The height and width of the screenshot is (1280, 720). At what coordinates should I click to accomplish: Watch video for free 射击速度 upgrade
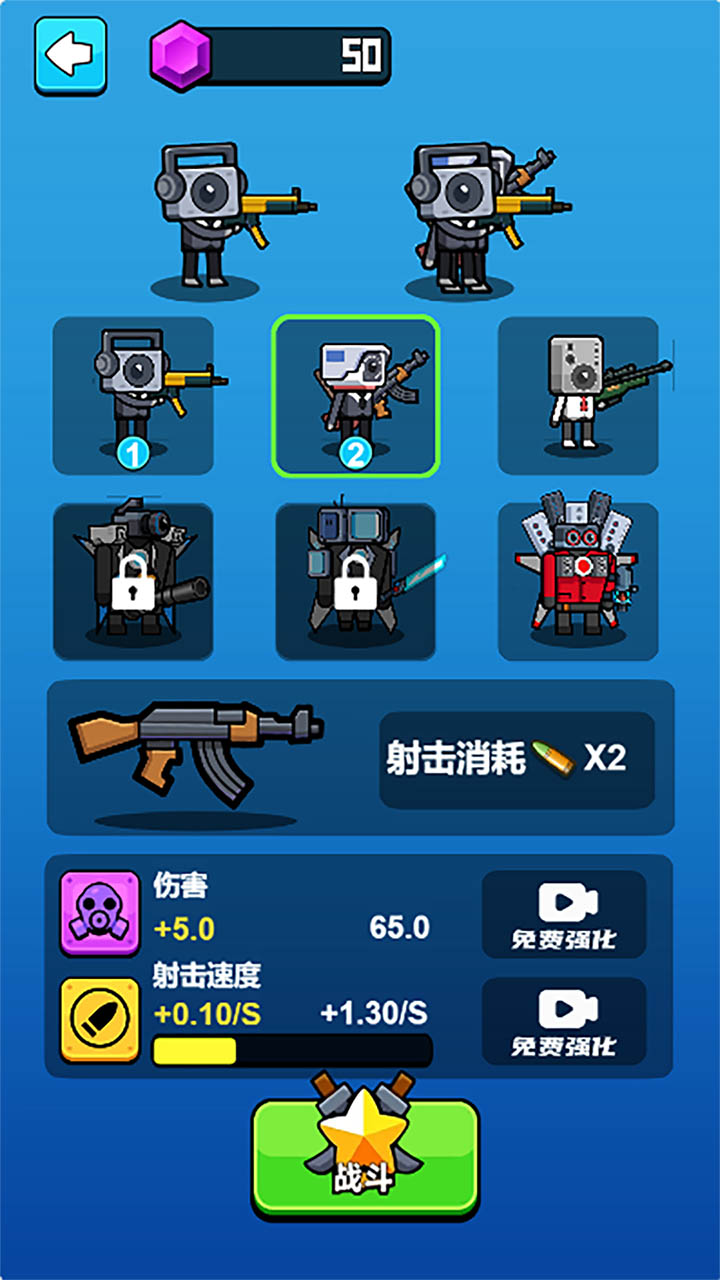point(564,1021)
